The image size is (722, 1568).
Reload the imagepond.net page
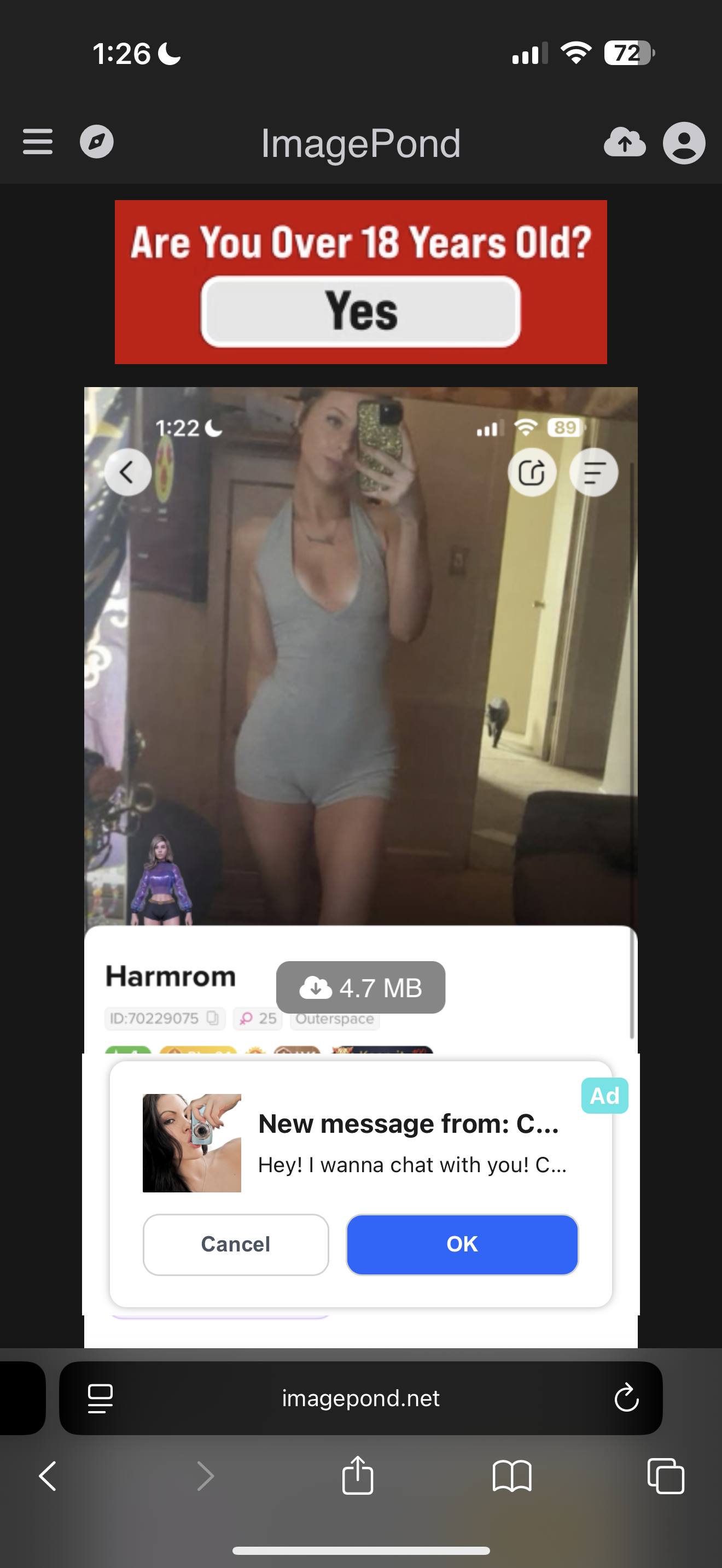click(x=626, y=1397)
